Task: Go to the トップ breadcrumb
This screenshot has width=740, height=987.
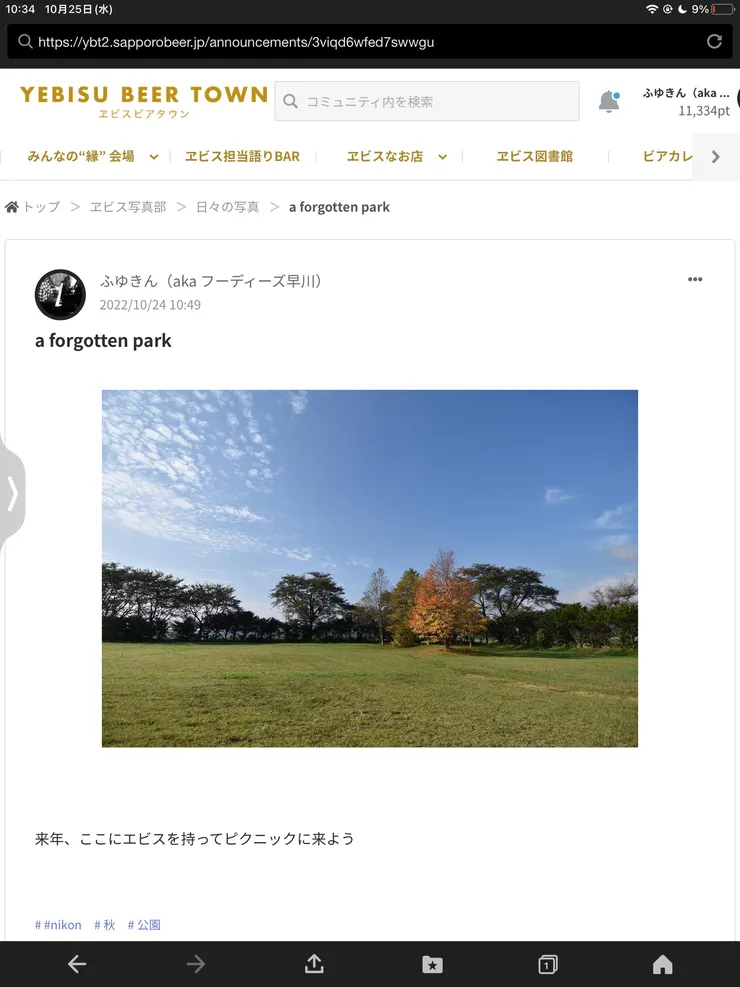Action: tap(33, 207)
